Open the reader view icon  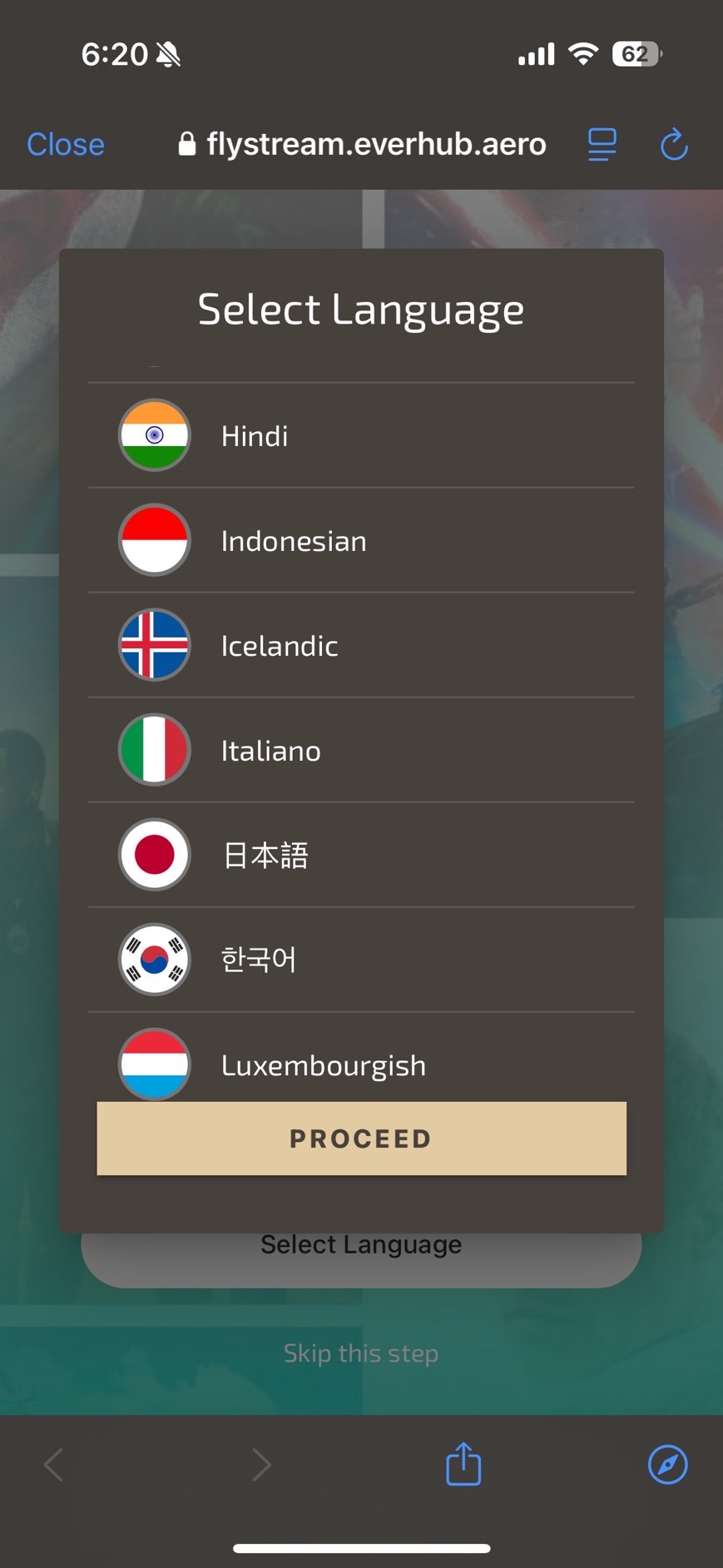pos(602,144)
